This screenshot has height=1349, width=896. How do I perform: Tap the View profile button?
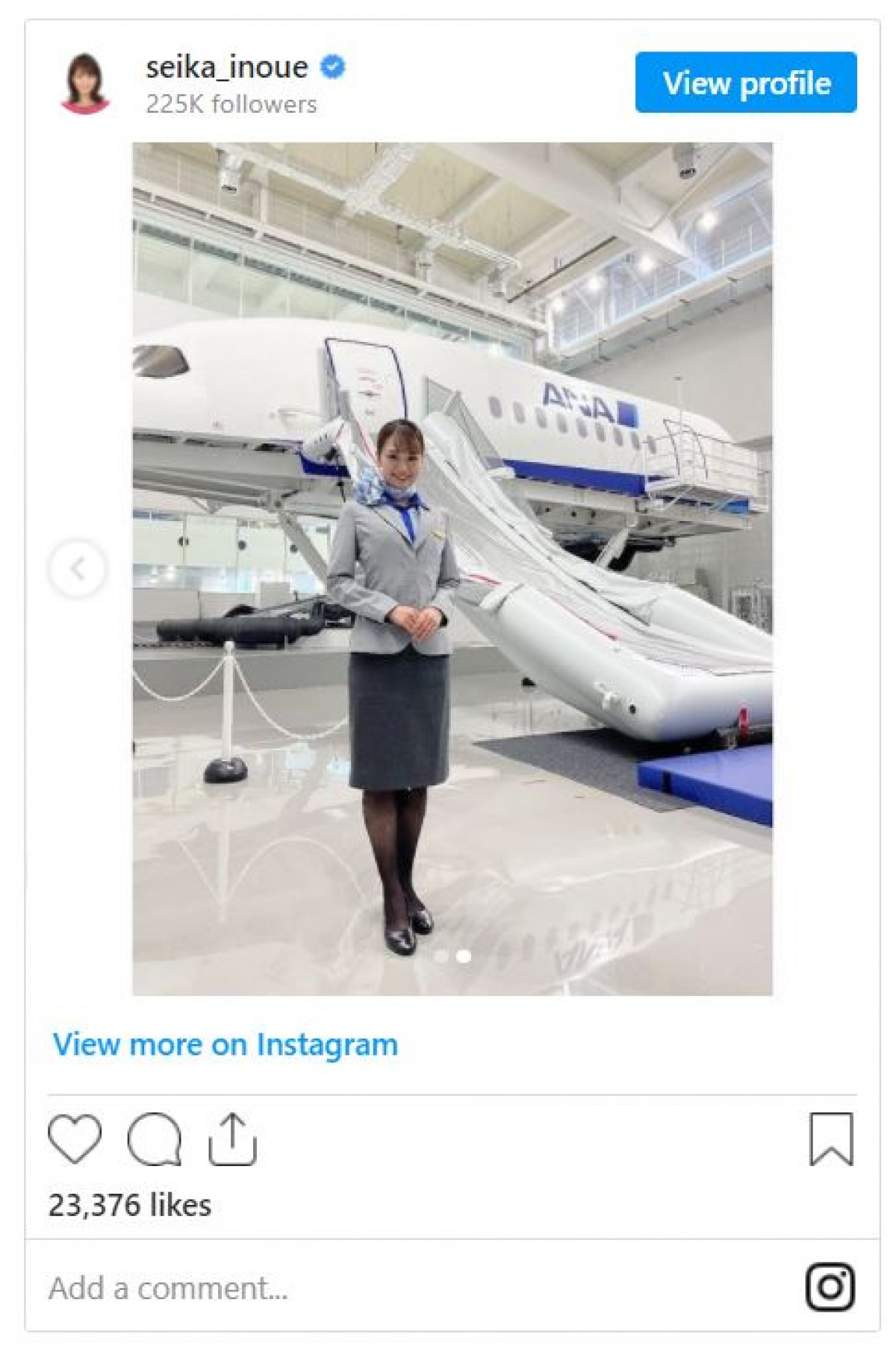[745, 83]
